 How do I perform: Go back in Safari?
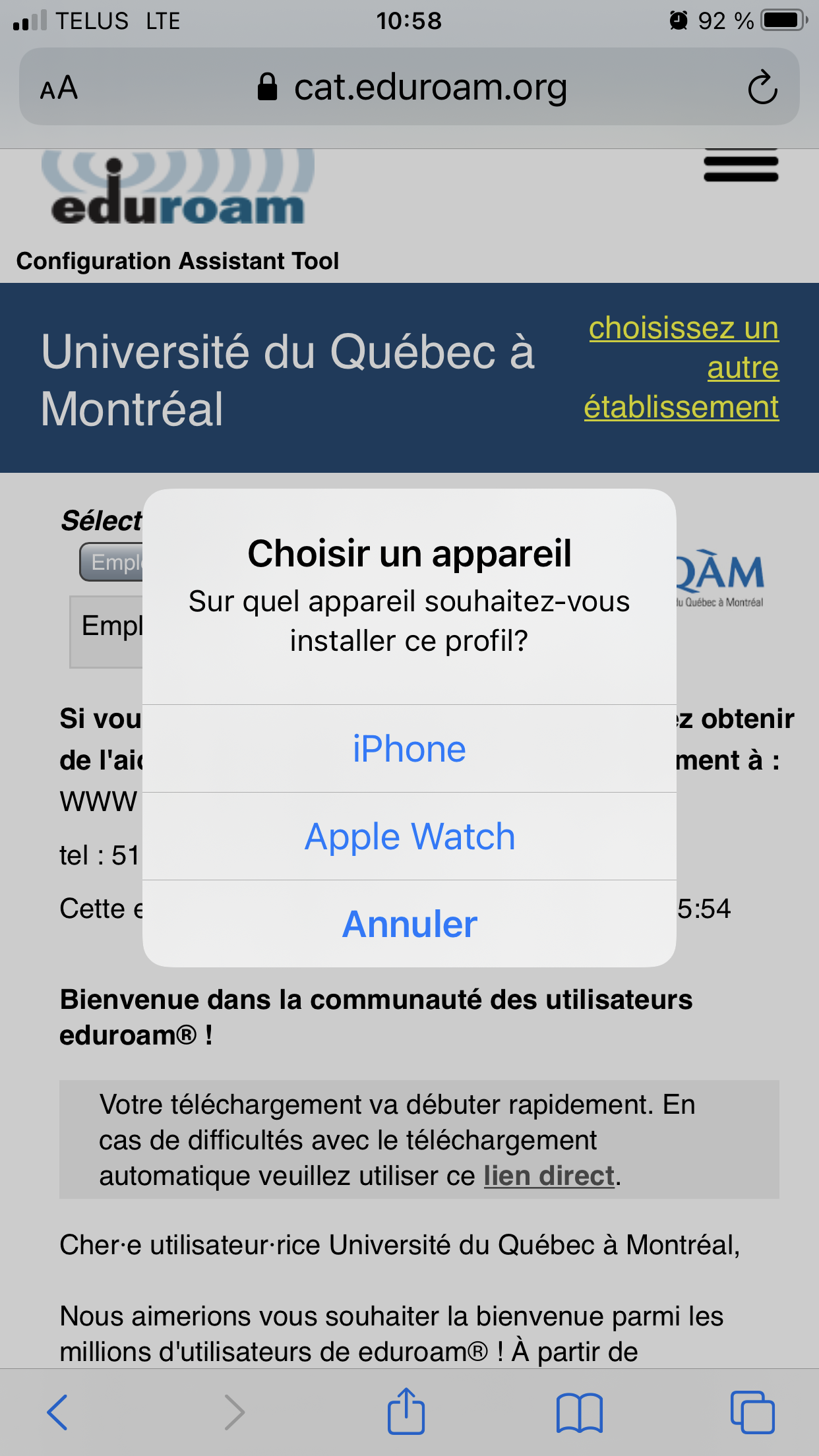(x=58, y=1412)
